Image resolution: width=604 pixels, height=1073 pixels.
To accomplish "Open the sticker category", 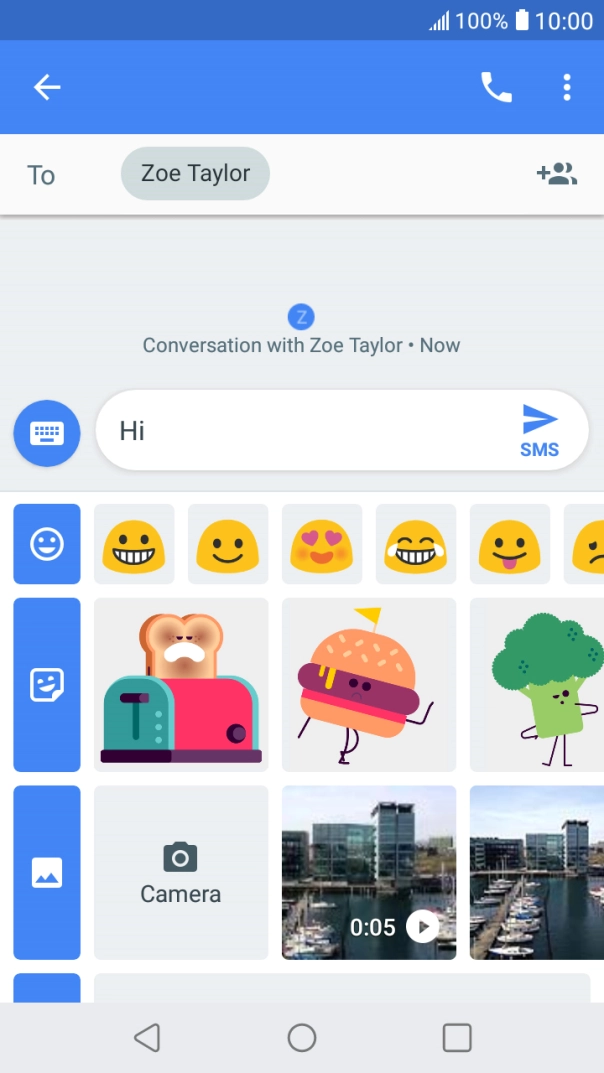I will (x=47, y=684).
